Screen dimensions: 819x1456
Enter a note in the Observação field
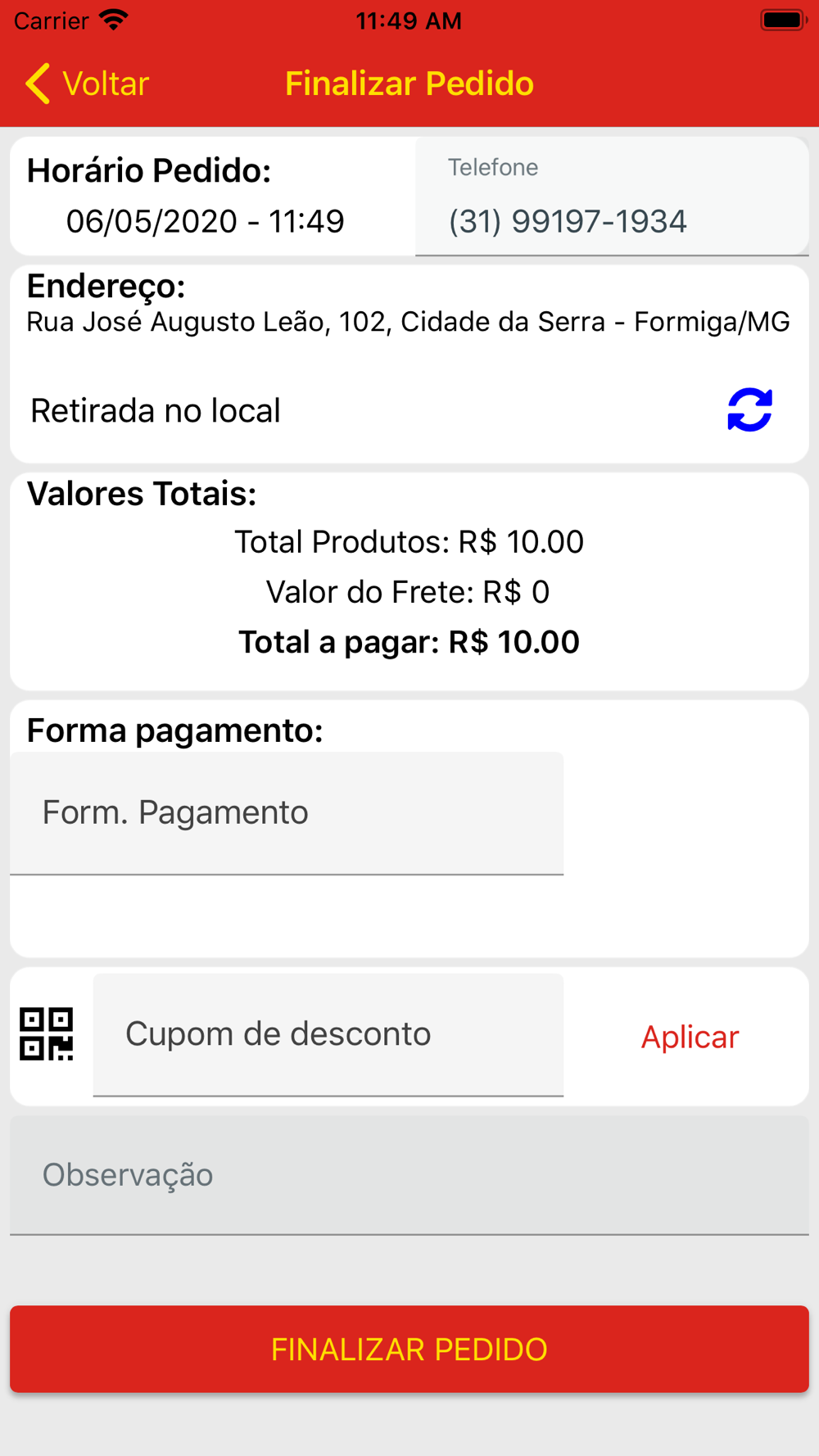[x=409, y=1175]
